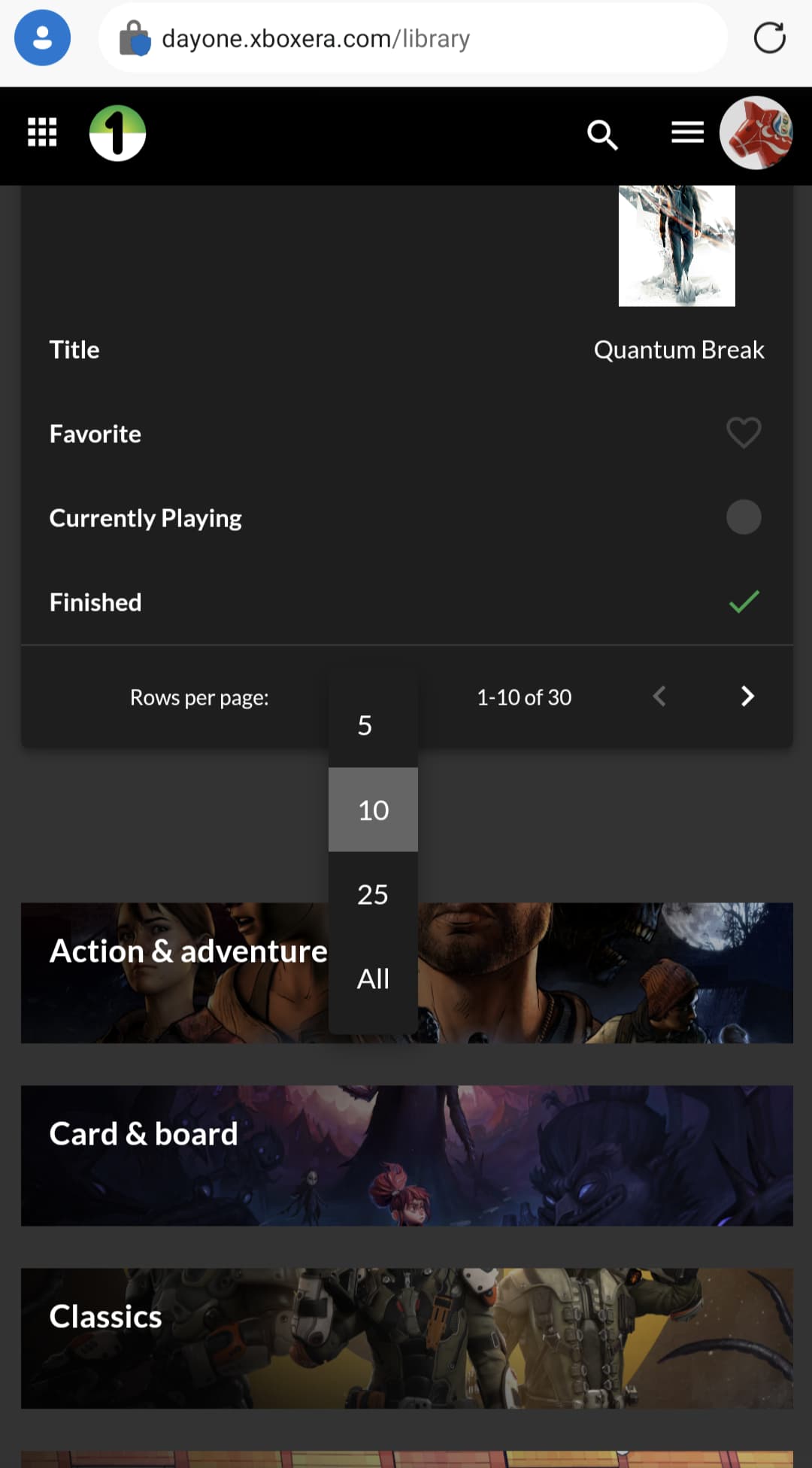The width and height of the screenshot is (812, 1468).
Task: Reload the page in the browser
Action: coord(769,38)
